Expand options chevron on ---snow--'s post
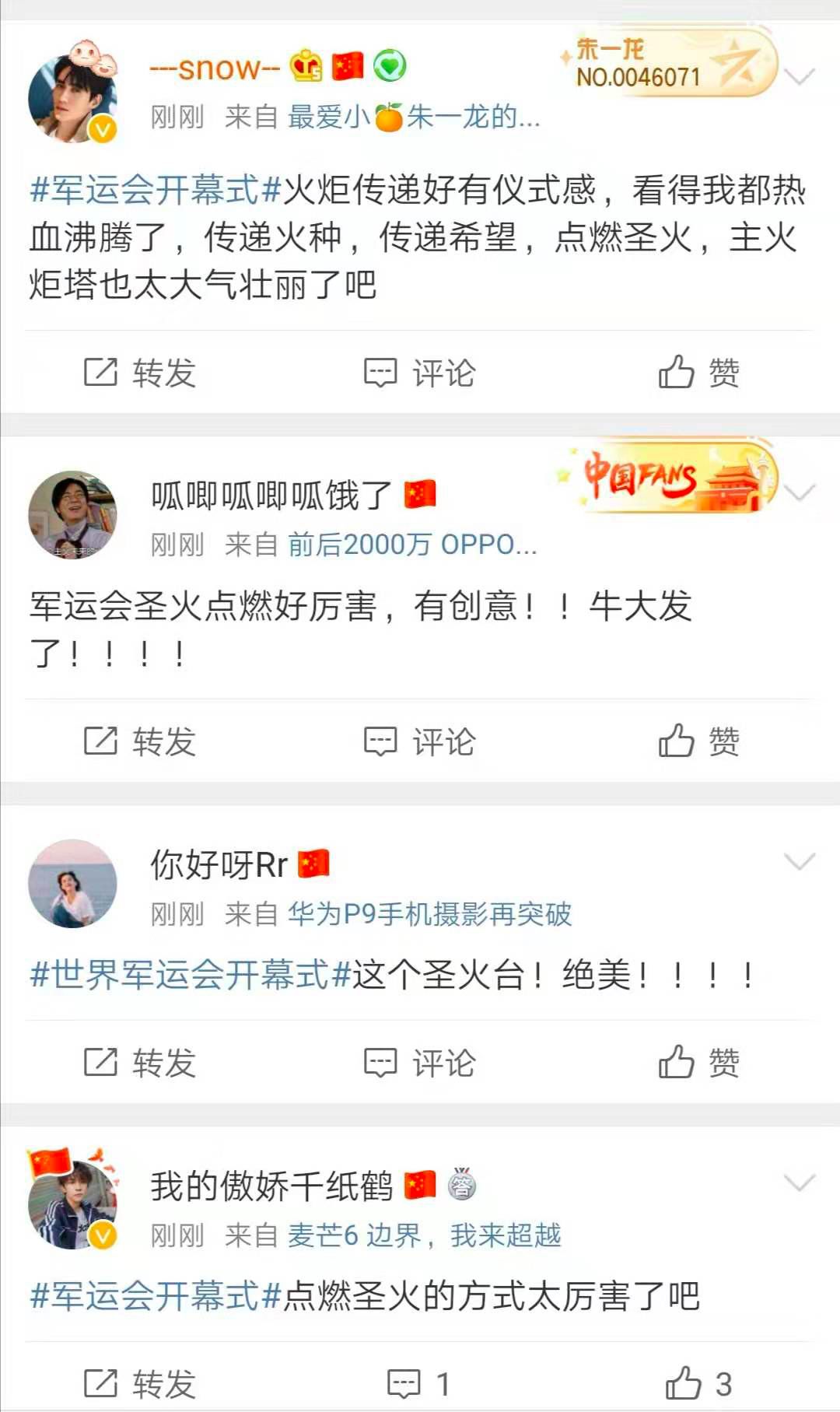The width and height of the screenshot is (840, 1412). [800, 76]
